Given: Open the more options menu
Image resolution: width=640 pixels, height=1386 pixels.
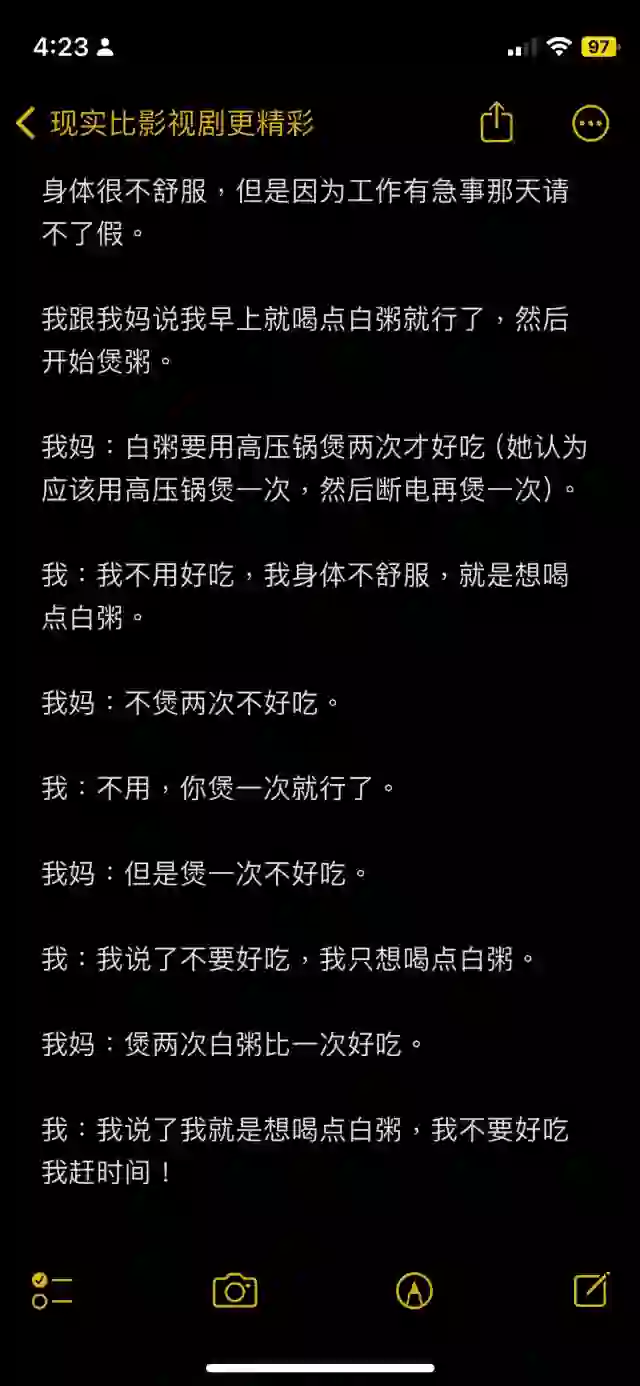Looking at the screenshot, I should click(x=590, y=123).
